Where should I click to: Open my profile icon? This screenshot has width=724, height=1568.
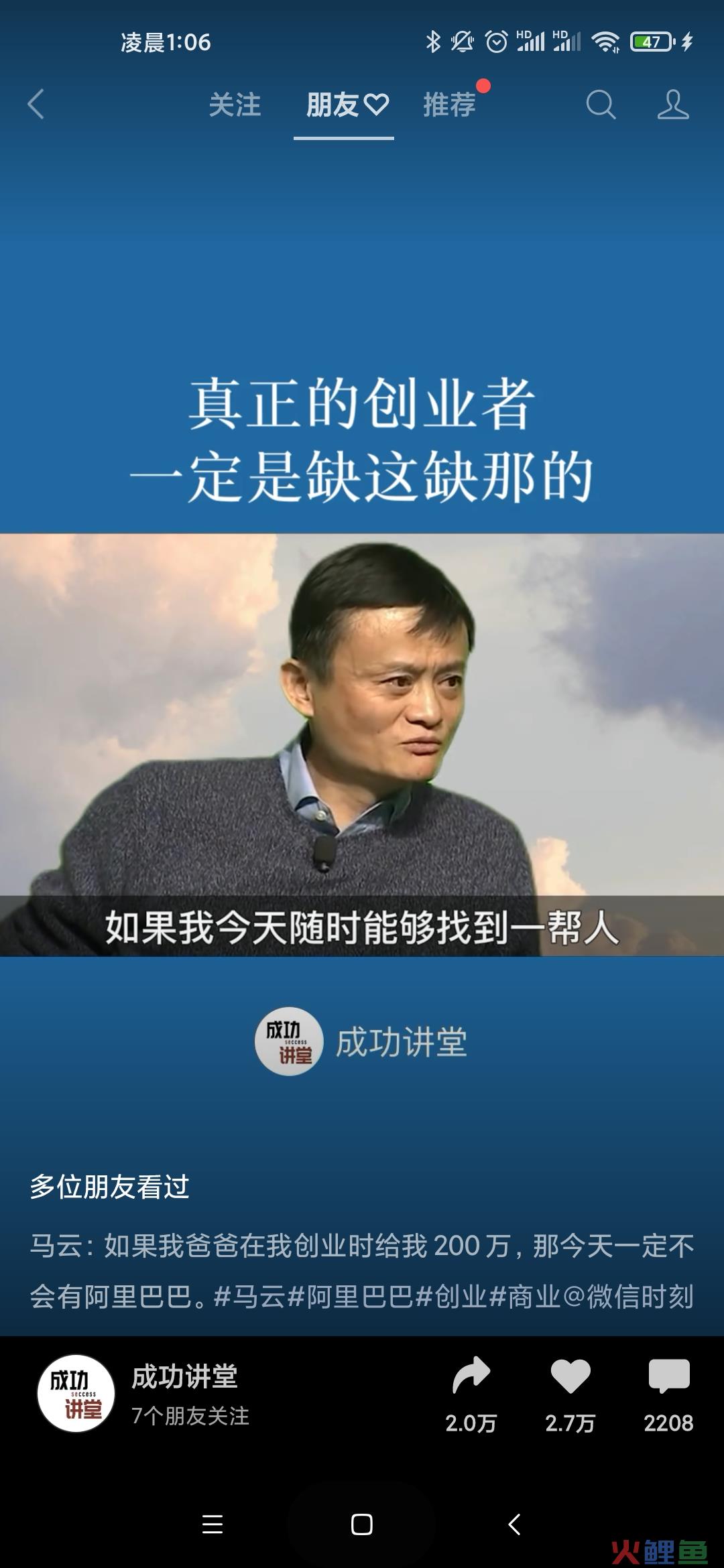point(672,105)
